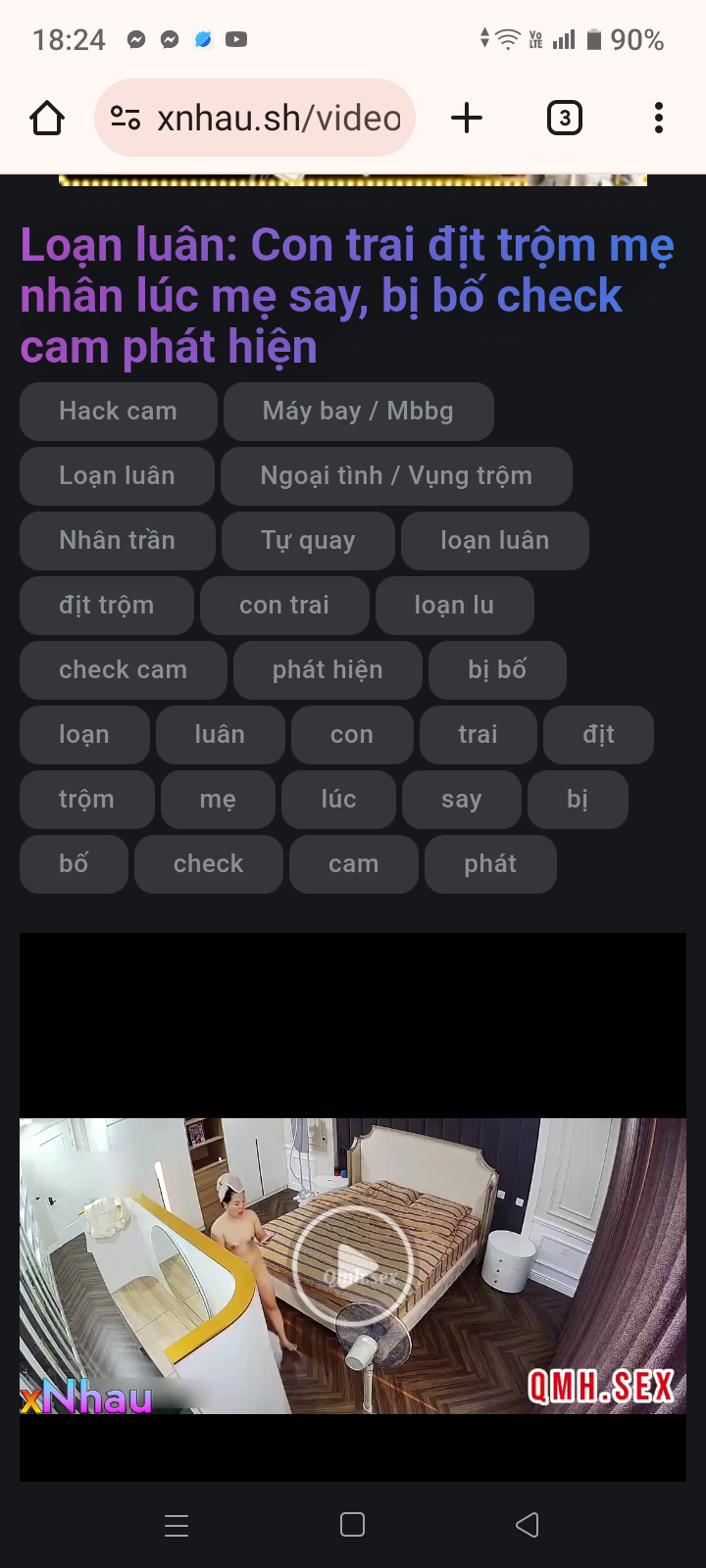Open the tab switcher showing 3 tabs
This screenshot has height=1568, width=706.
564,119
